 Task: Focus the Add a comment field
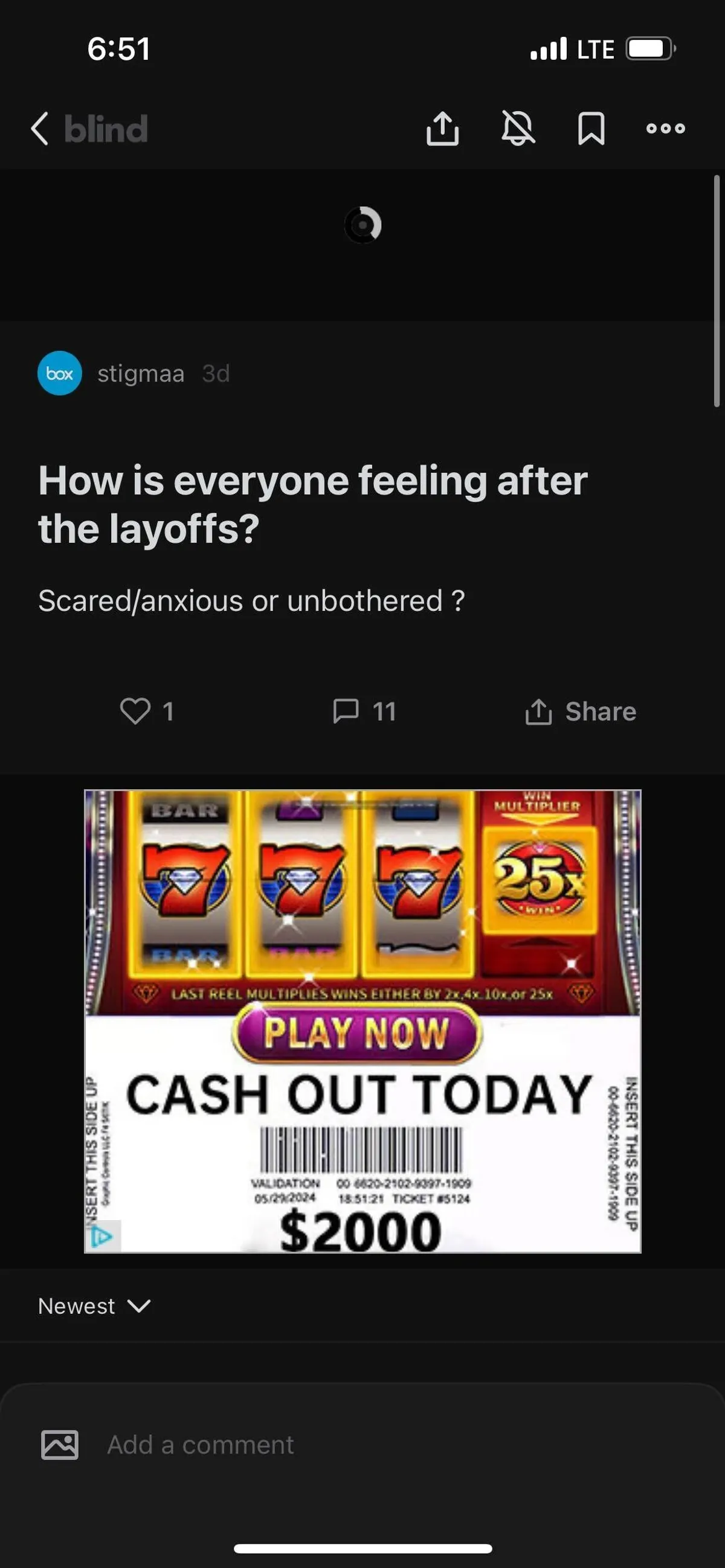point(366,1444)
